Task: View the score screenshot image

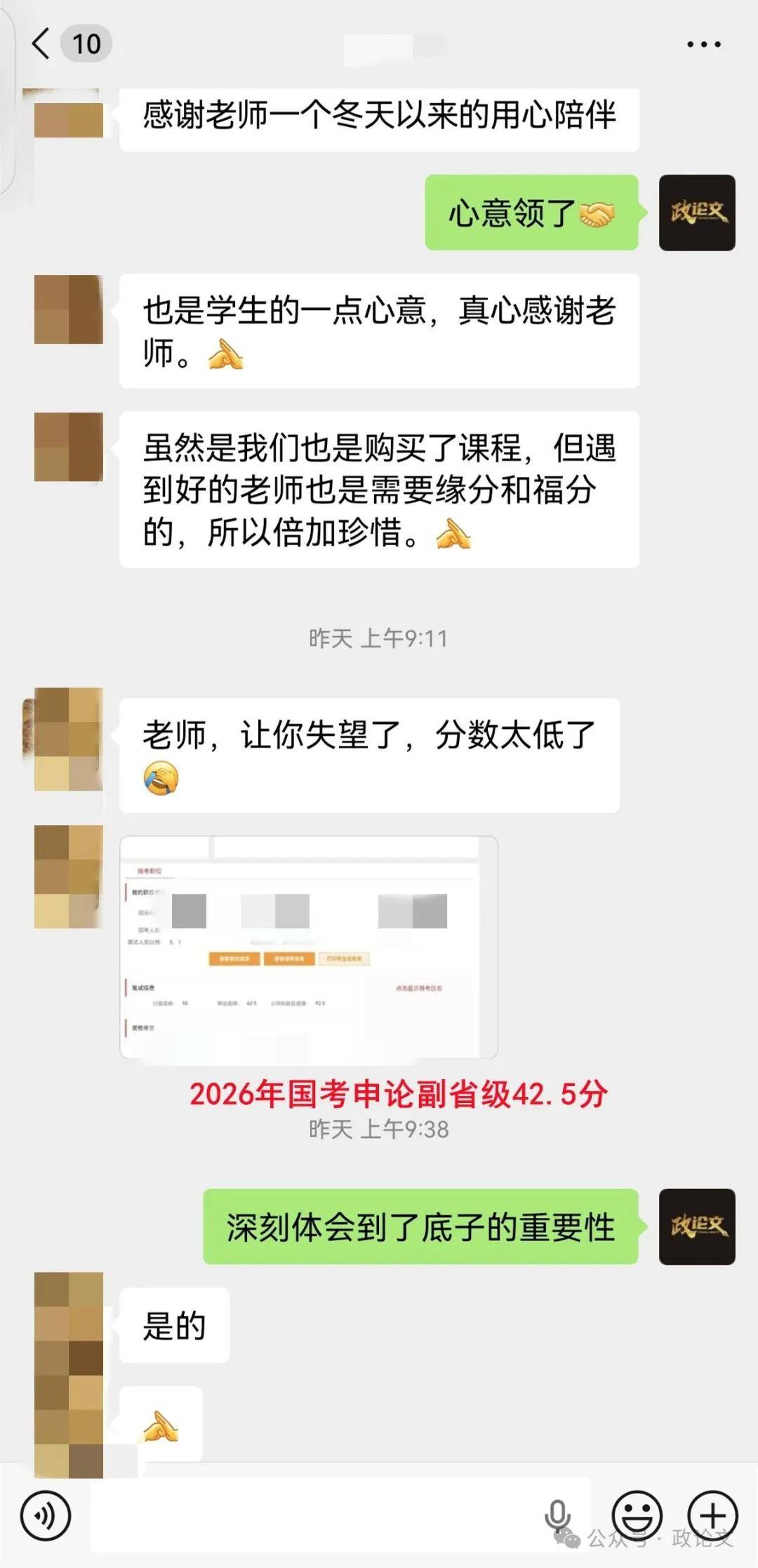Action: click(309, 947)
